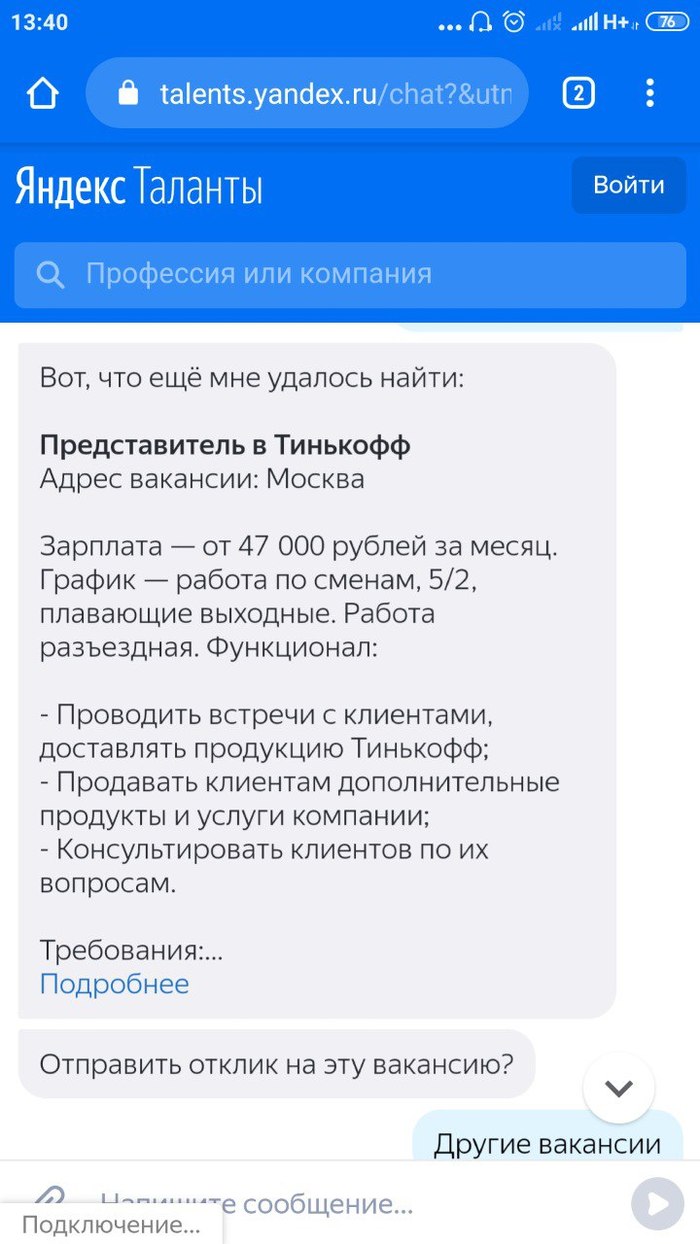
Task: Open the browser overflow menu
Action: (650, 94)
